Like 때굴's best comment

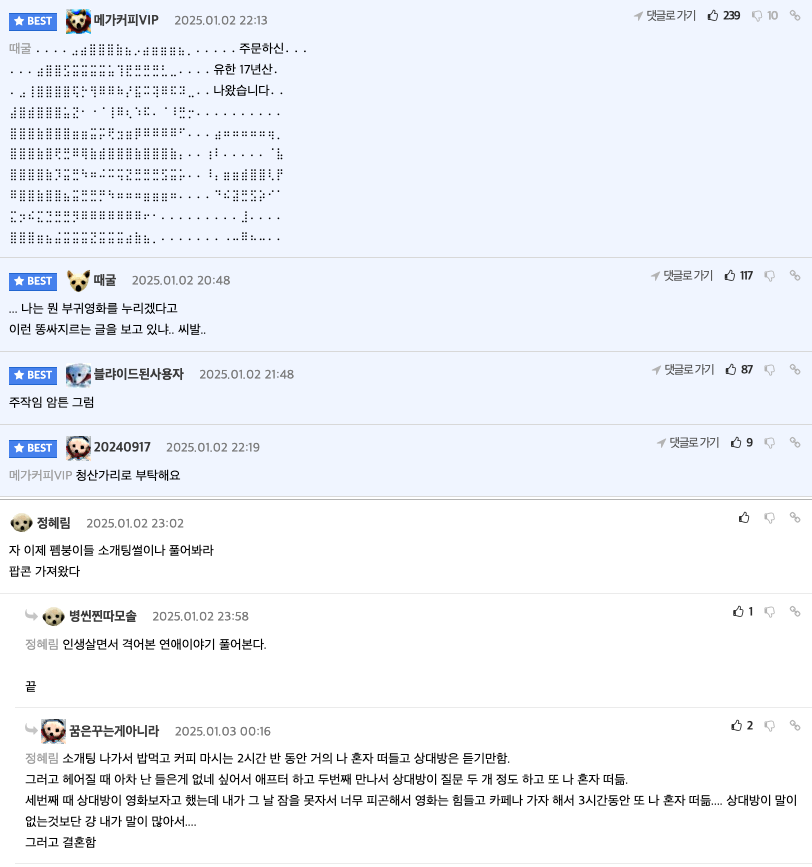click(x=730, y=276)
